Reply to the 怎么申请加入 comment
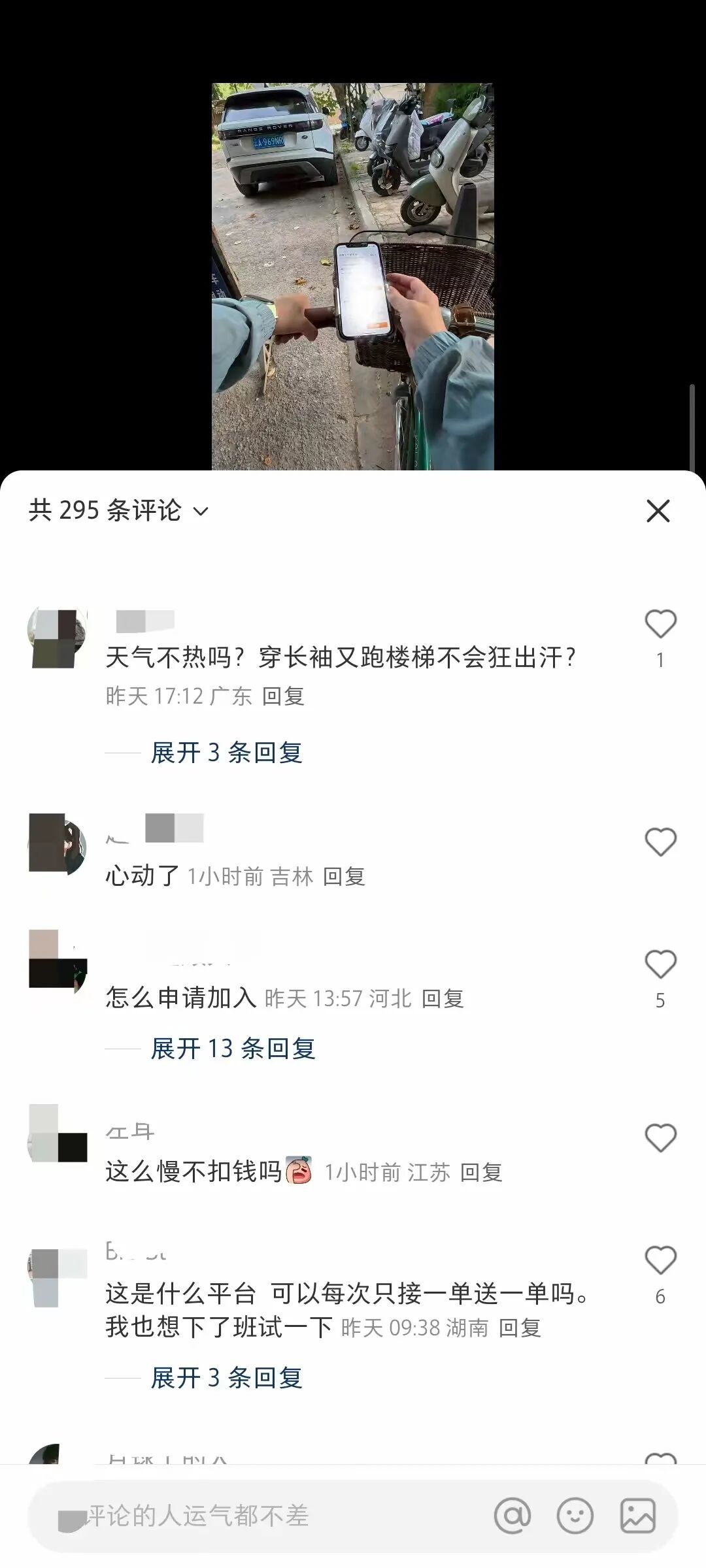 coord(443,999)
